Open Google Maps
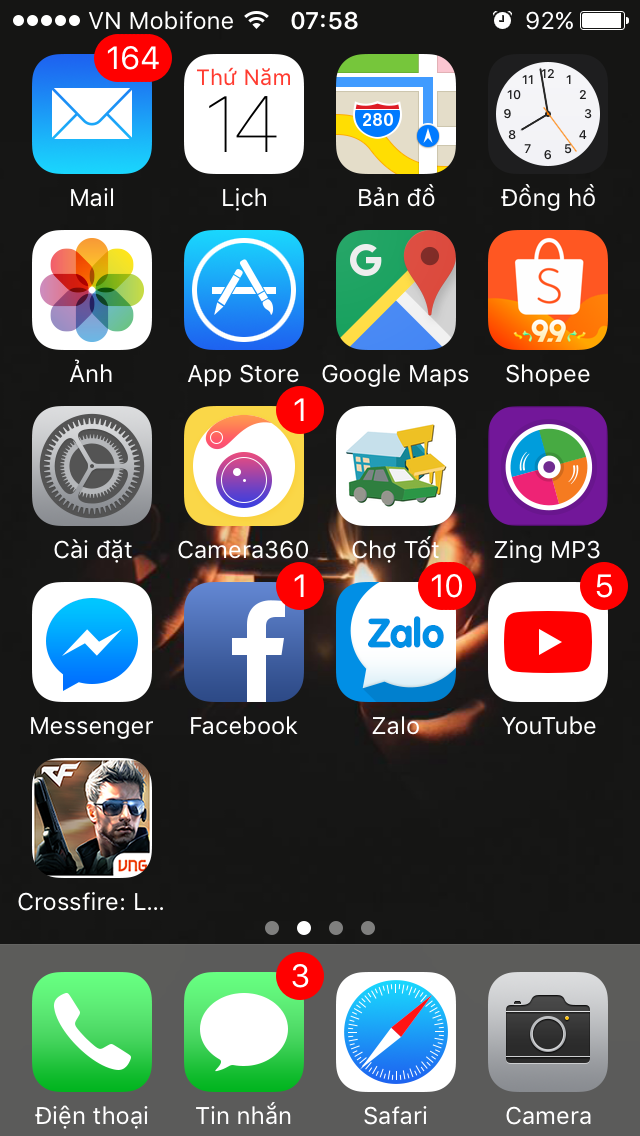The image size is (640, 1136). 396,290
